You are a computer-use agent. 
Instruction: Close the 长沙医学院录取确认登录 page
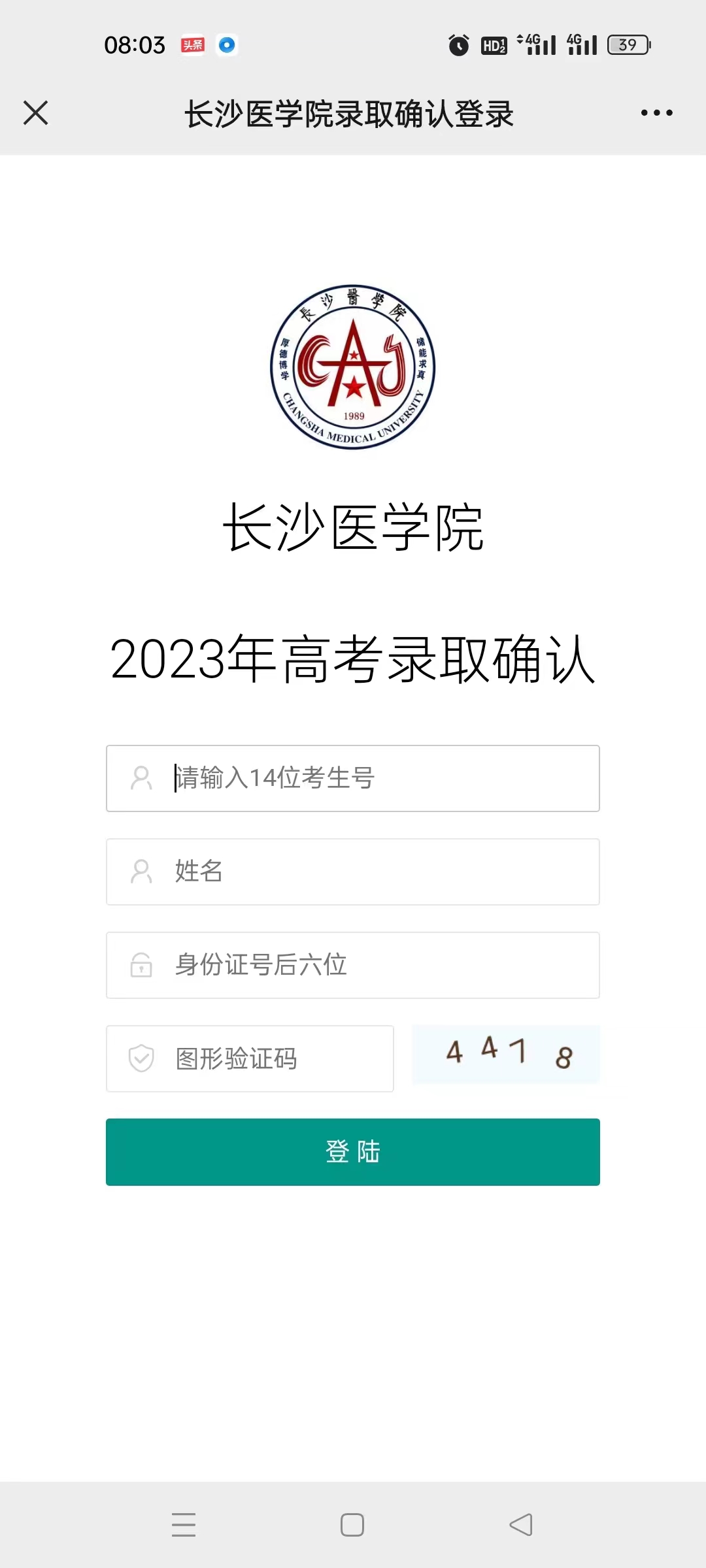pyautogui.click(x=36, y=112)
